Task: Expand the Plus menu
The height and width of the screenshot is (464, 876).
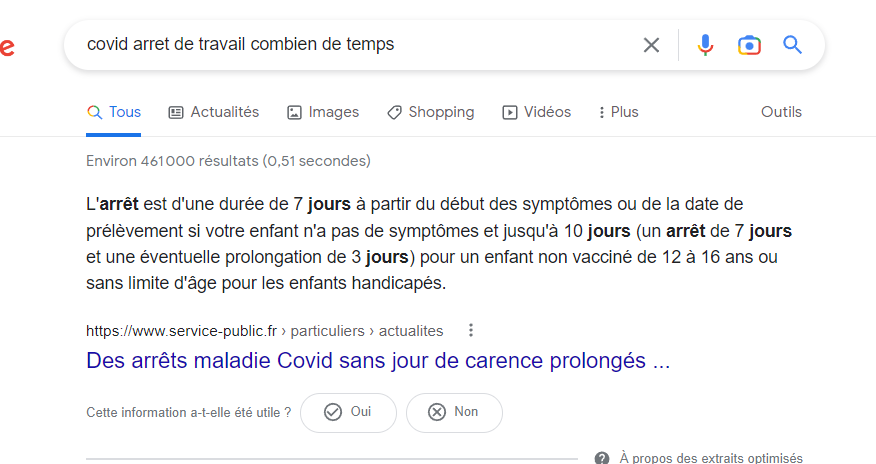Action: click(618, 112)
